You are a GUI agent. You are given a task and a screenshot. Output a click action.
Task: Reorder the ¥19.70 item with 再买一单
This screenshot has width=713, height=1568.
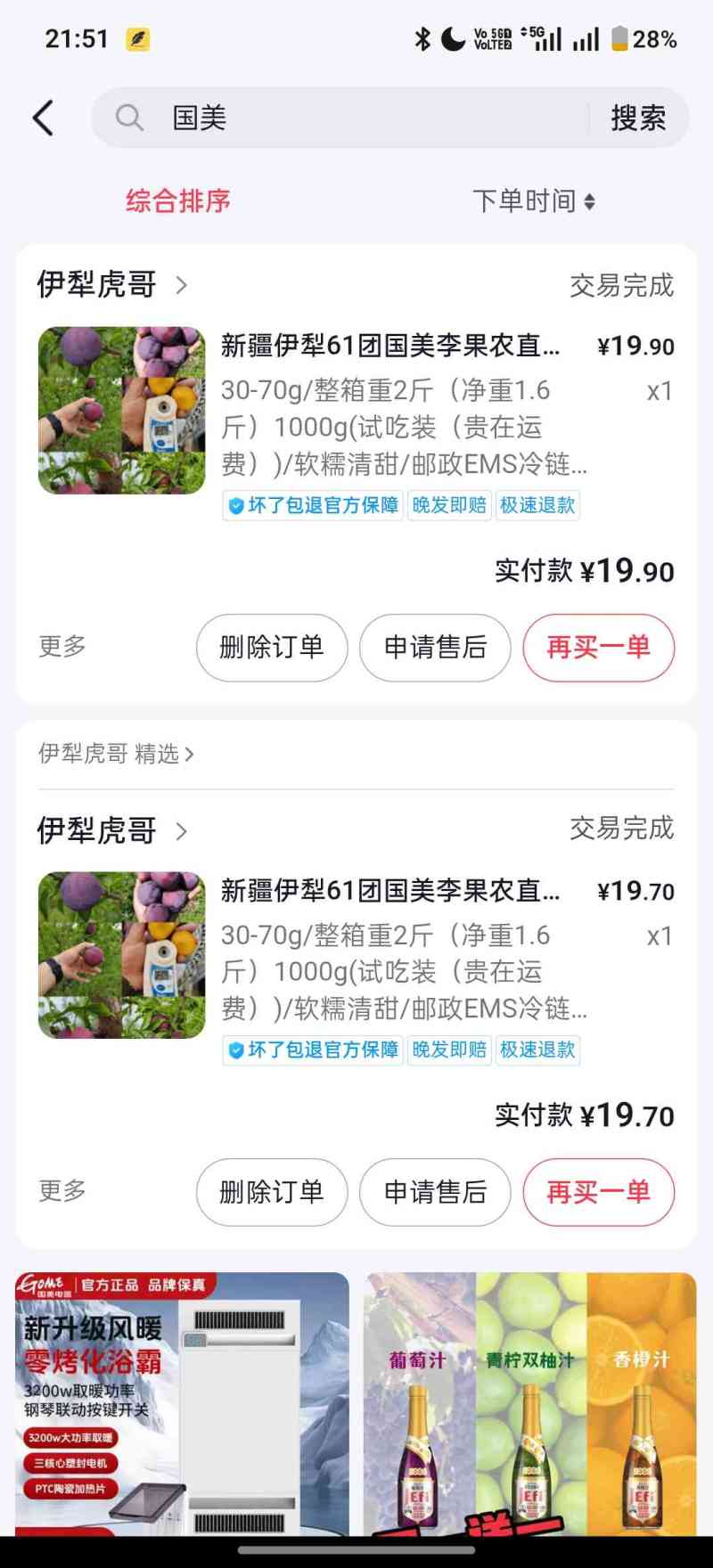pos(598,1192)
